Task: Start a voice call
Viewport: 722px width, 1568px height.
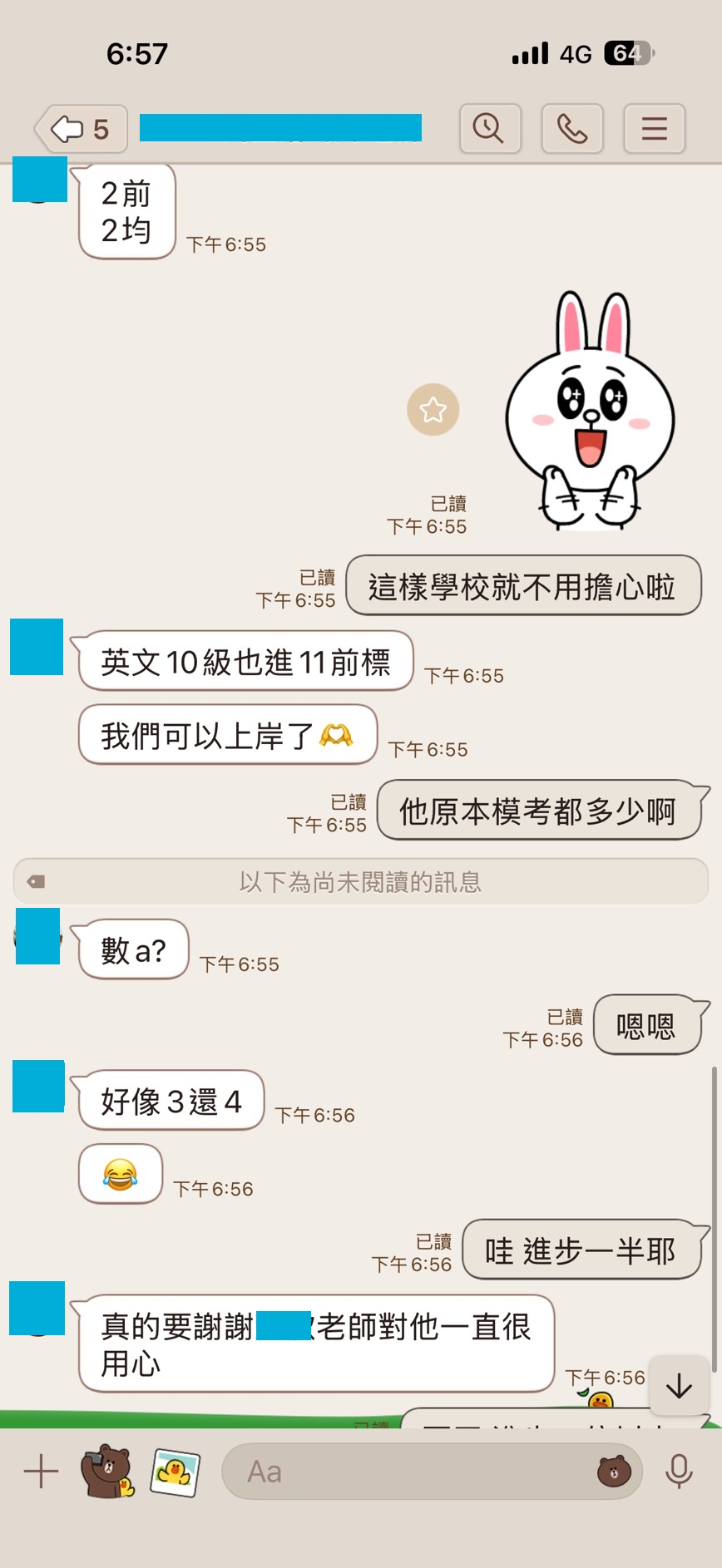Action: [572, 129]
